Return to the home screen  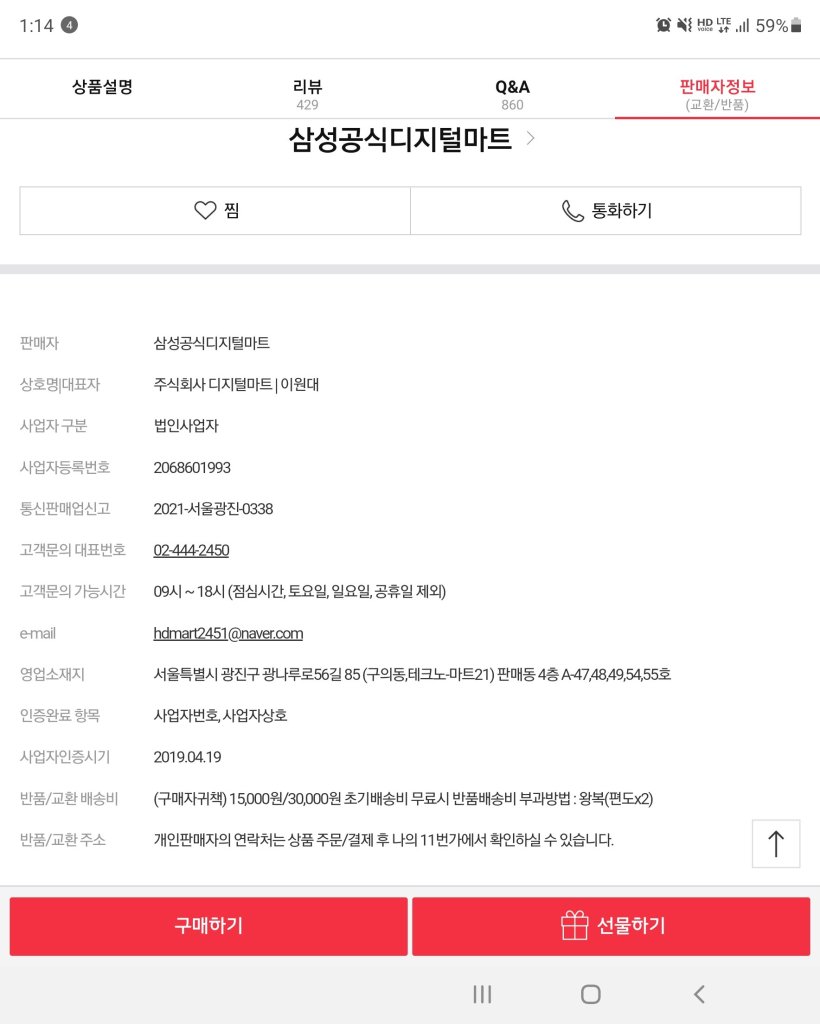point(591,994)
